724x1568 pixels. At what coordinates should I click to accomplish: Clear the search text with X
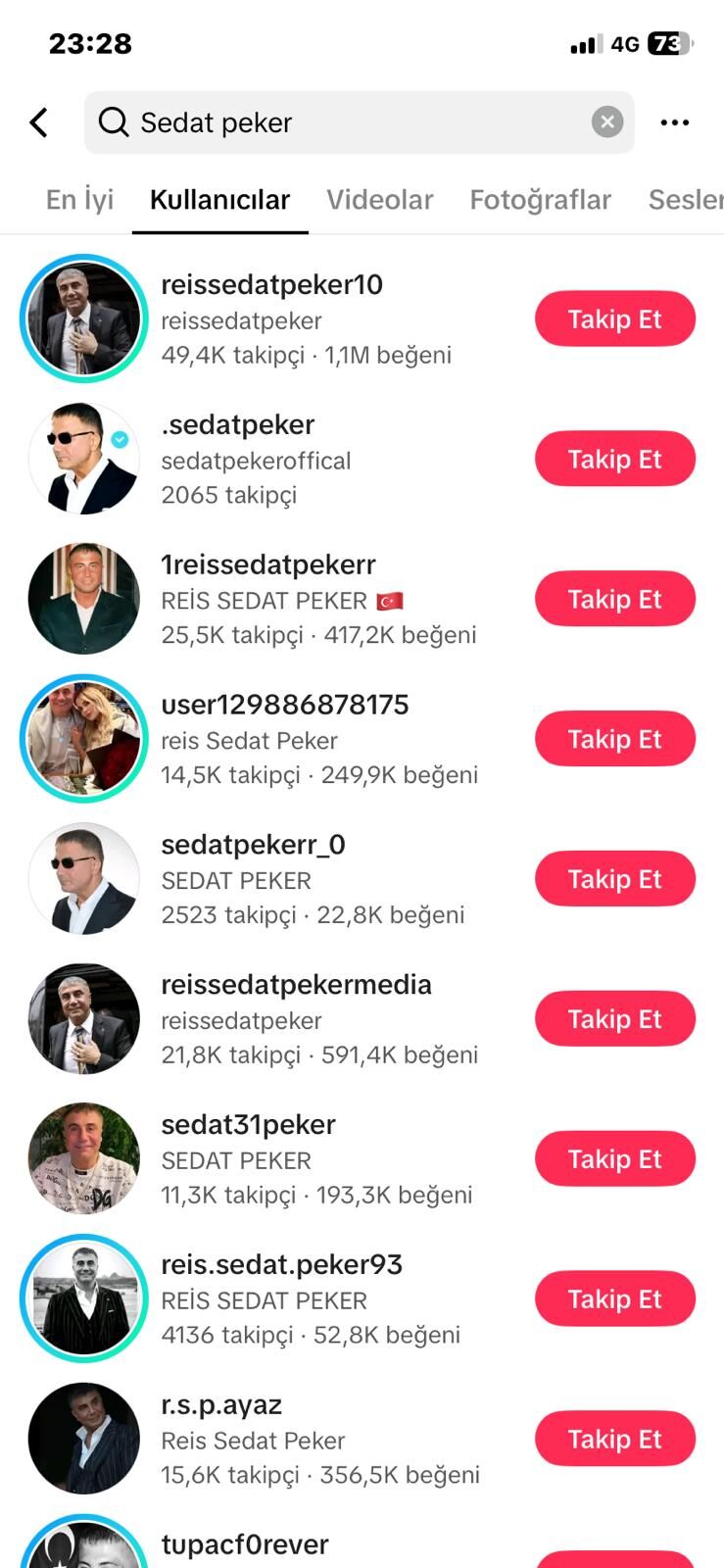607,122
